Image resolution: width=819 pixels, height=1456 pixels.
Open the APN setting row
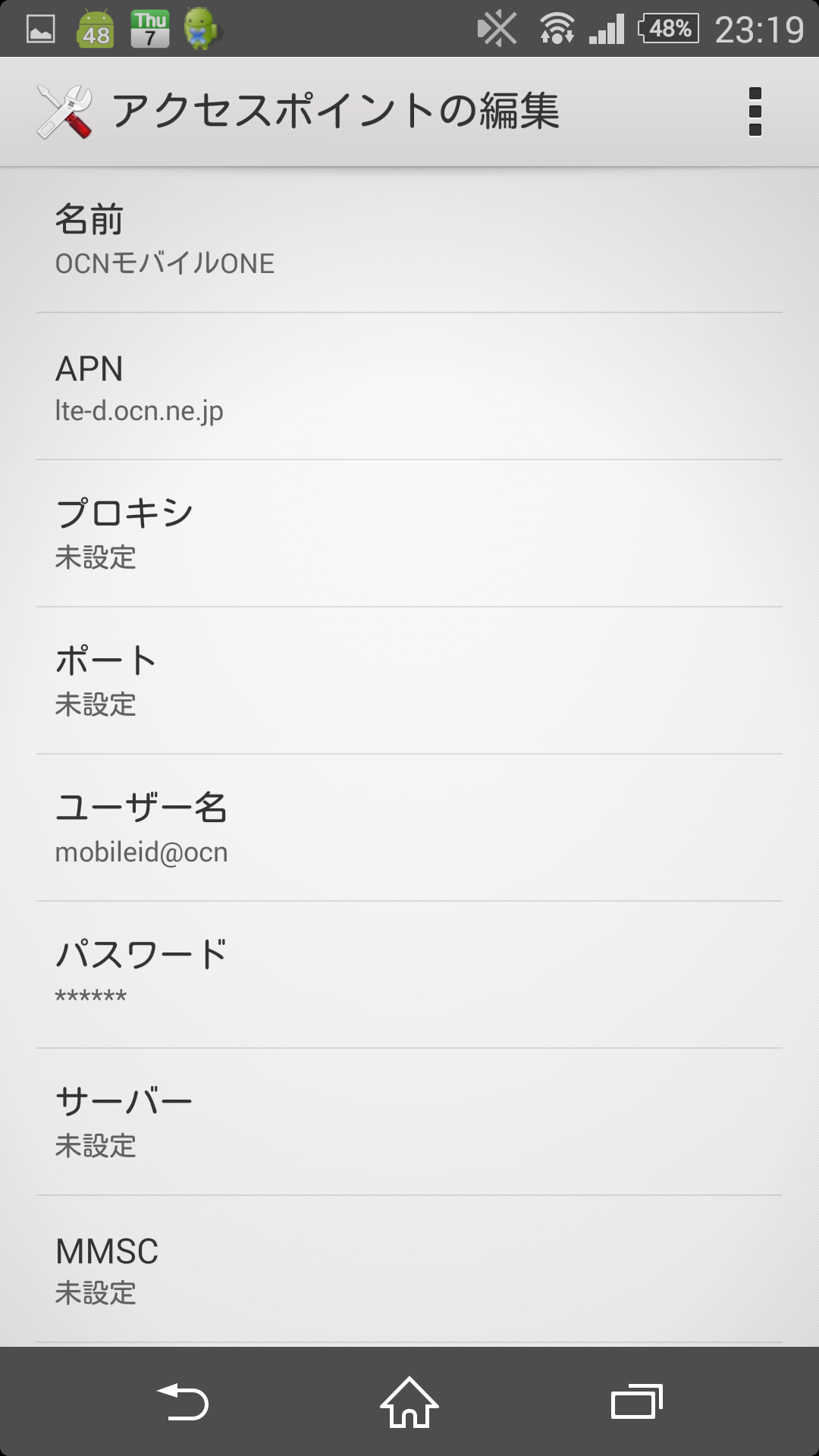click(x=409, y=388)
